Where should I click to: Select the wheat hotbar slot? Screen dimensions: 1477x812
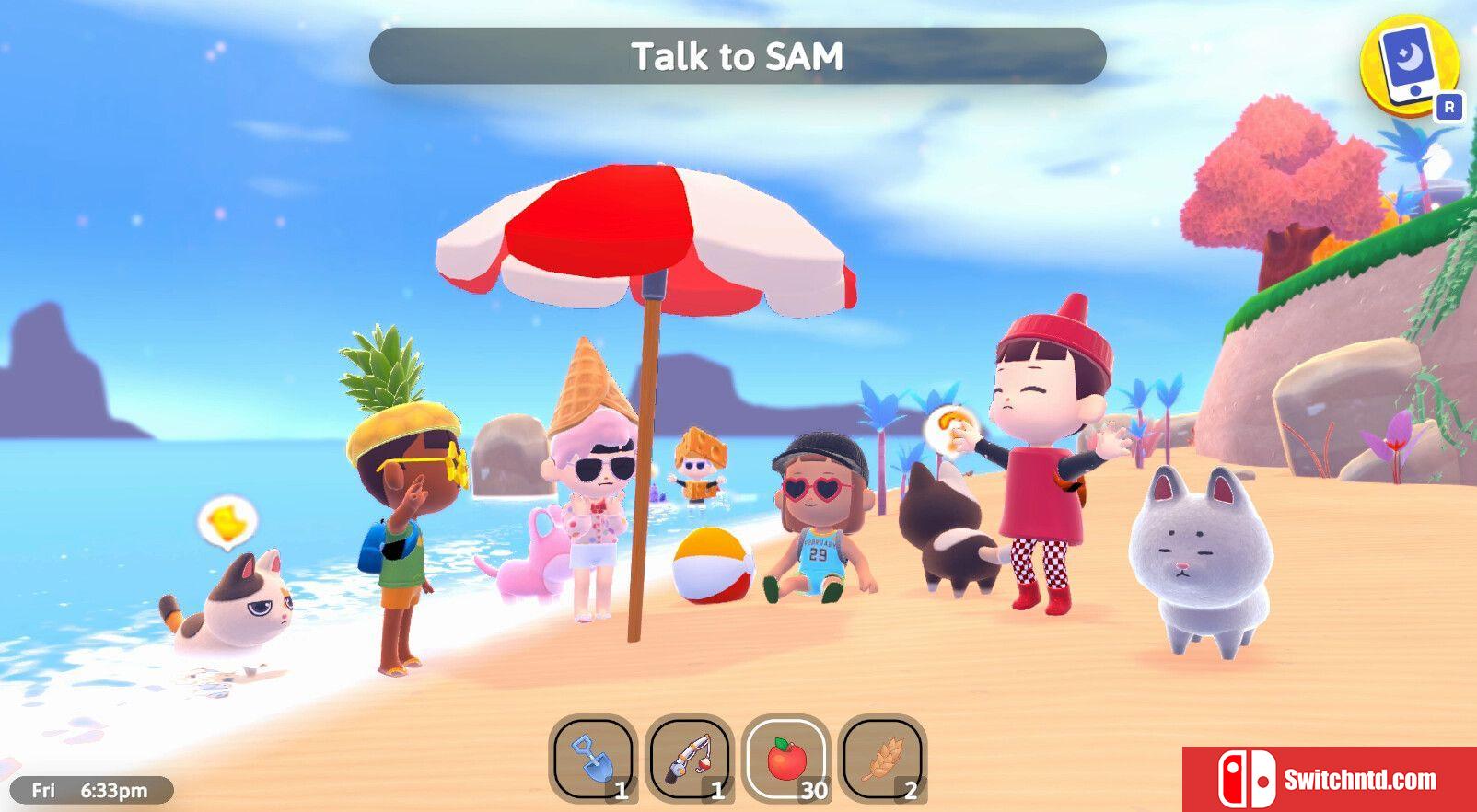click(882, 759)
